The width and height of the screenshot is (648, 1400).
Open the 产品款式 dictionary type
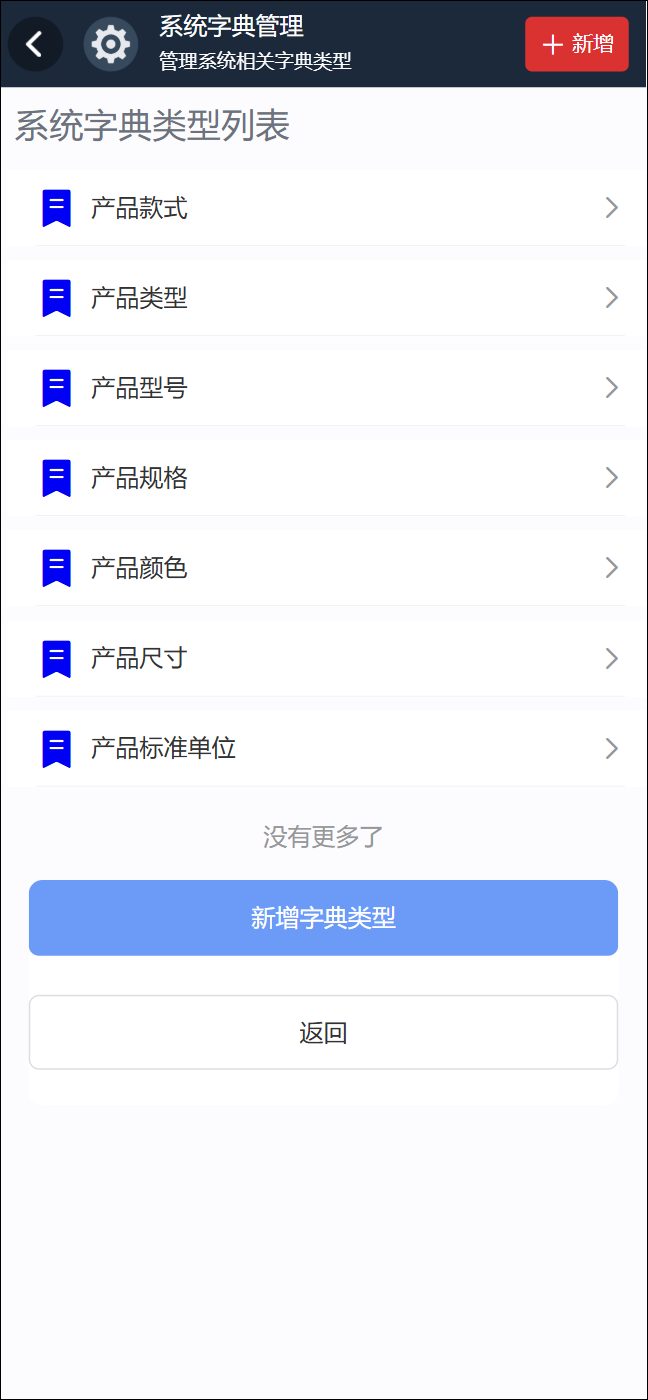[x=323, y=208]
